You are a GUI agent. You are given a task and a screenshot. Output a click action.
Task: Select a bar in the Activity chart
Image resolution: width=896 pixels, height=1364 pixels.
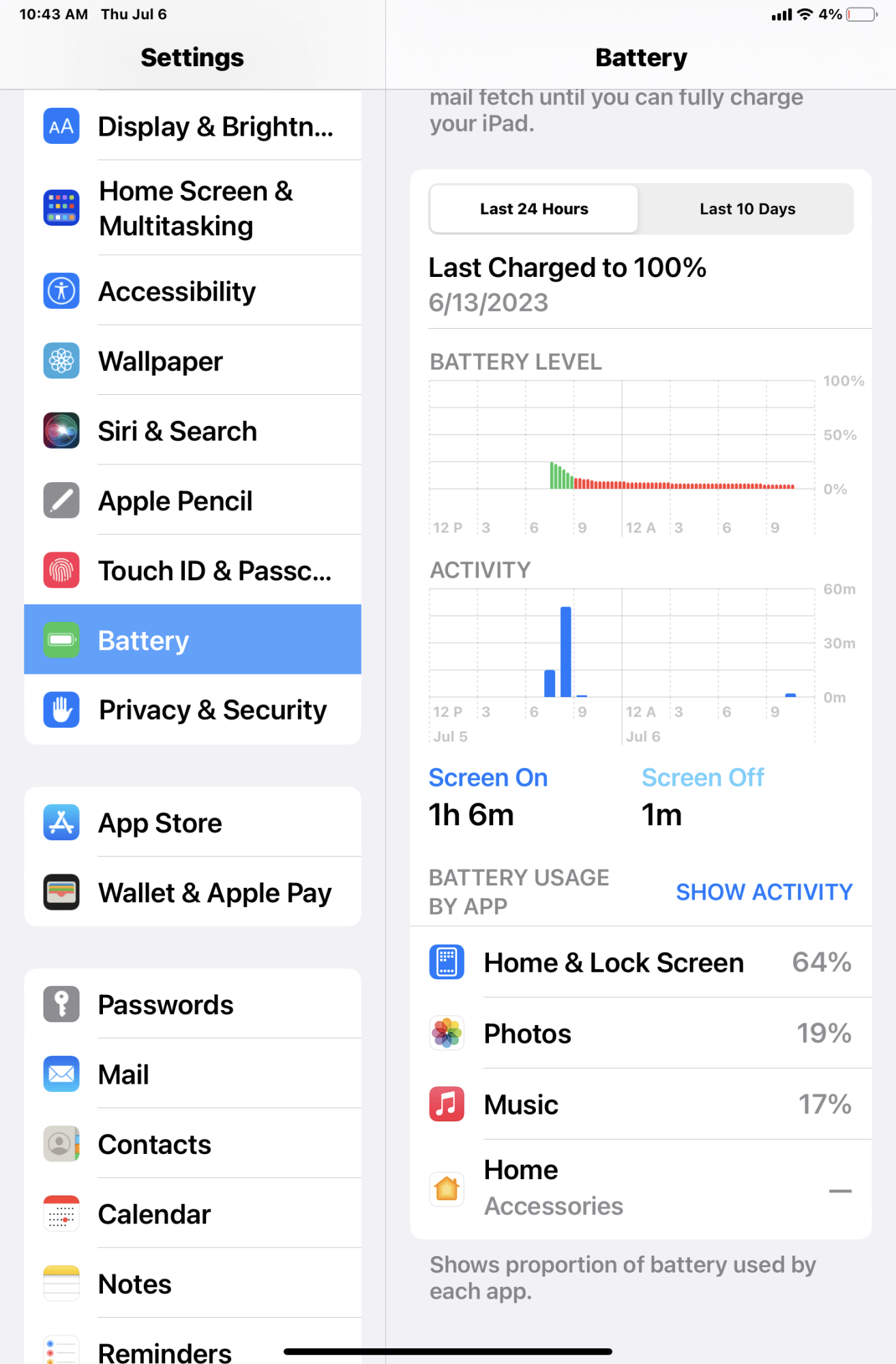(565, 651)
